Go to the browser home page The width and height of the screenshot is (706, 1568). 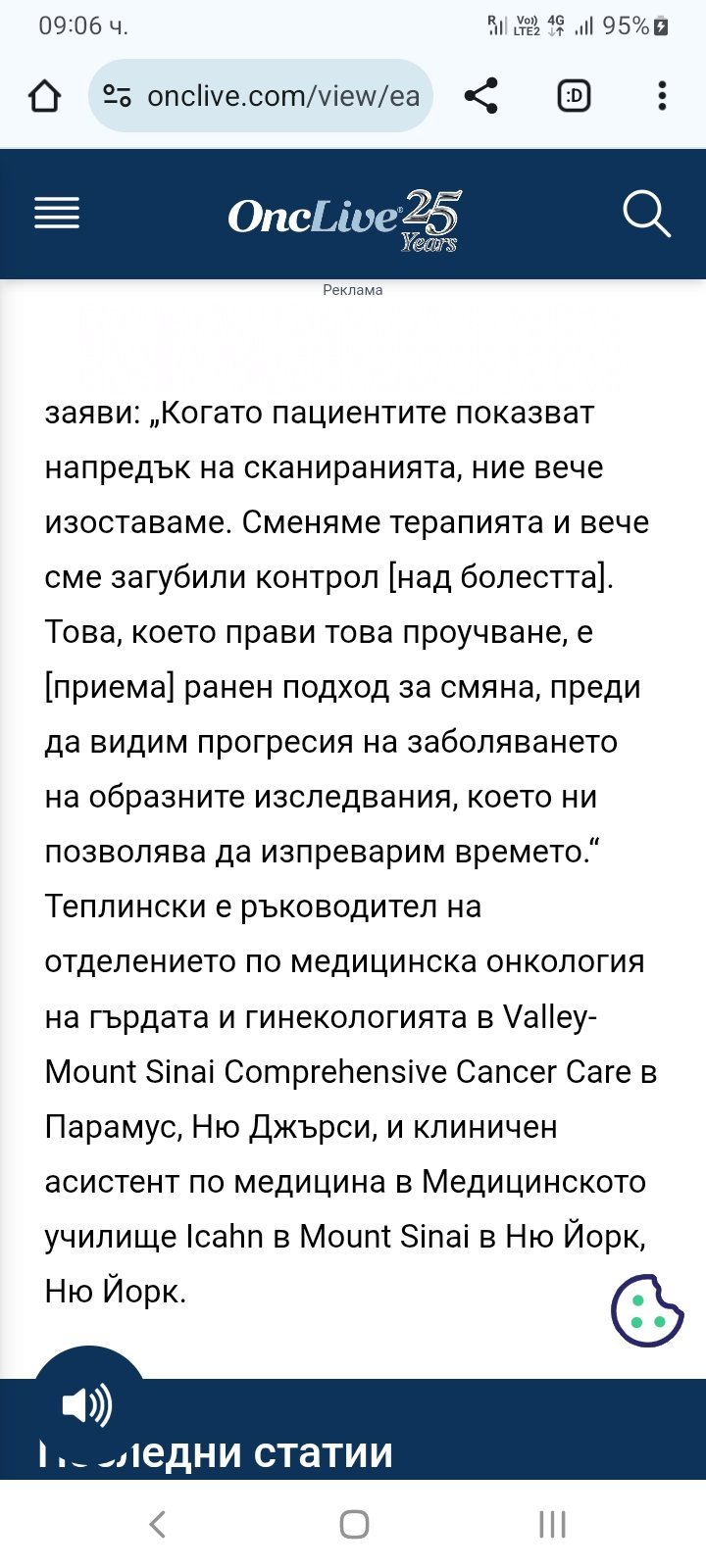[45, 96]
